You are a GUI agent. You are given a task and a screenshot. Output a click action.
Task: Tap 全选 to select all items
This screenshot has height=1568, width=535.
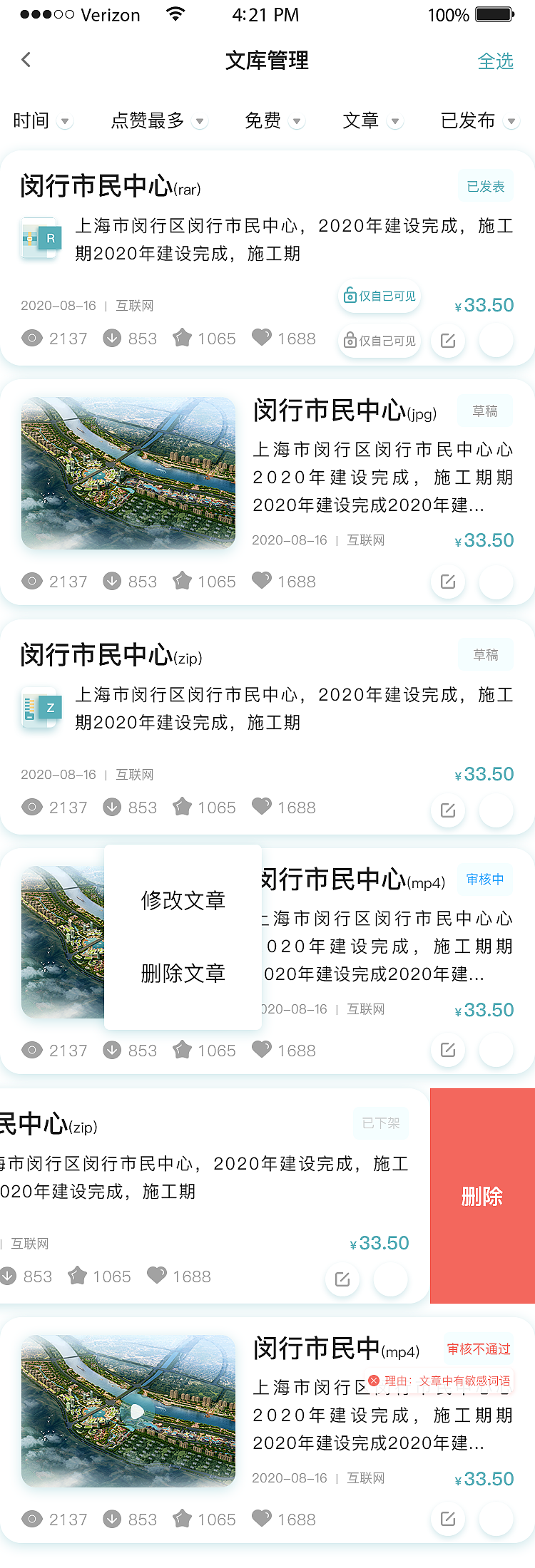tap(495, 61)
